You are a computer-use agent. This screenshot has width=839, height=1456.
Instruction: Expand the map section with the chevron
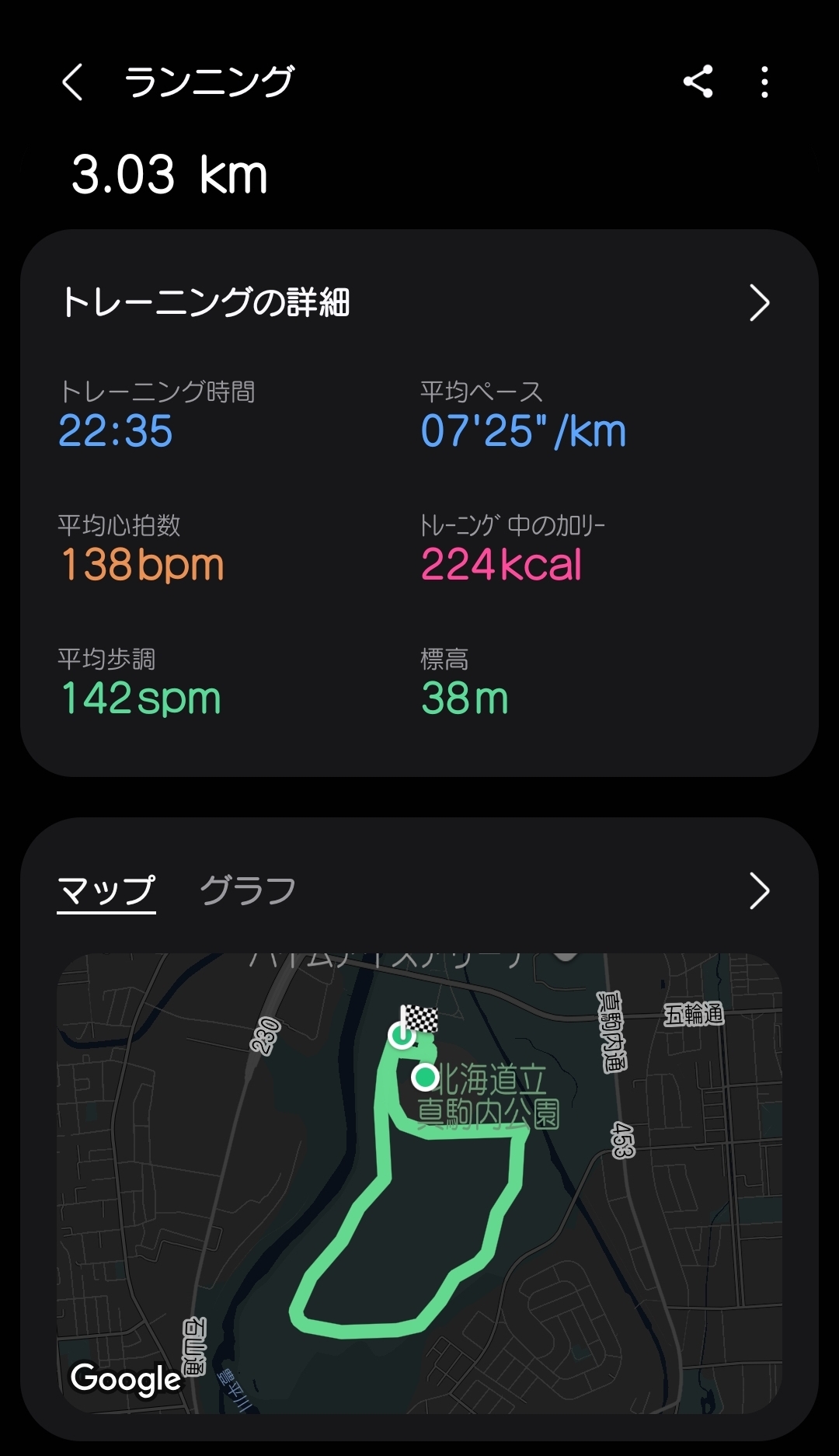tap(759, 890)
